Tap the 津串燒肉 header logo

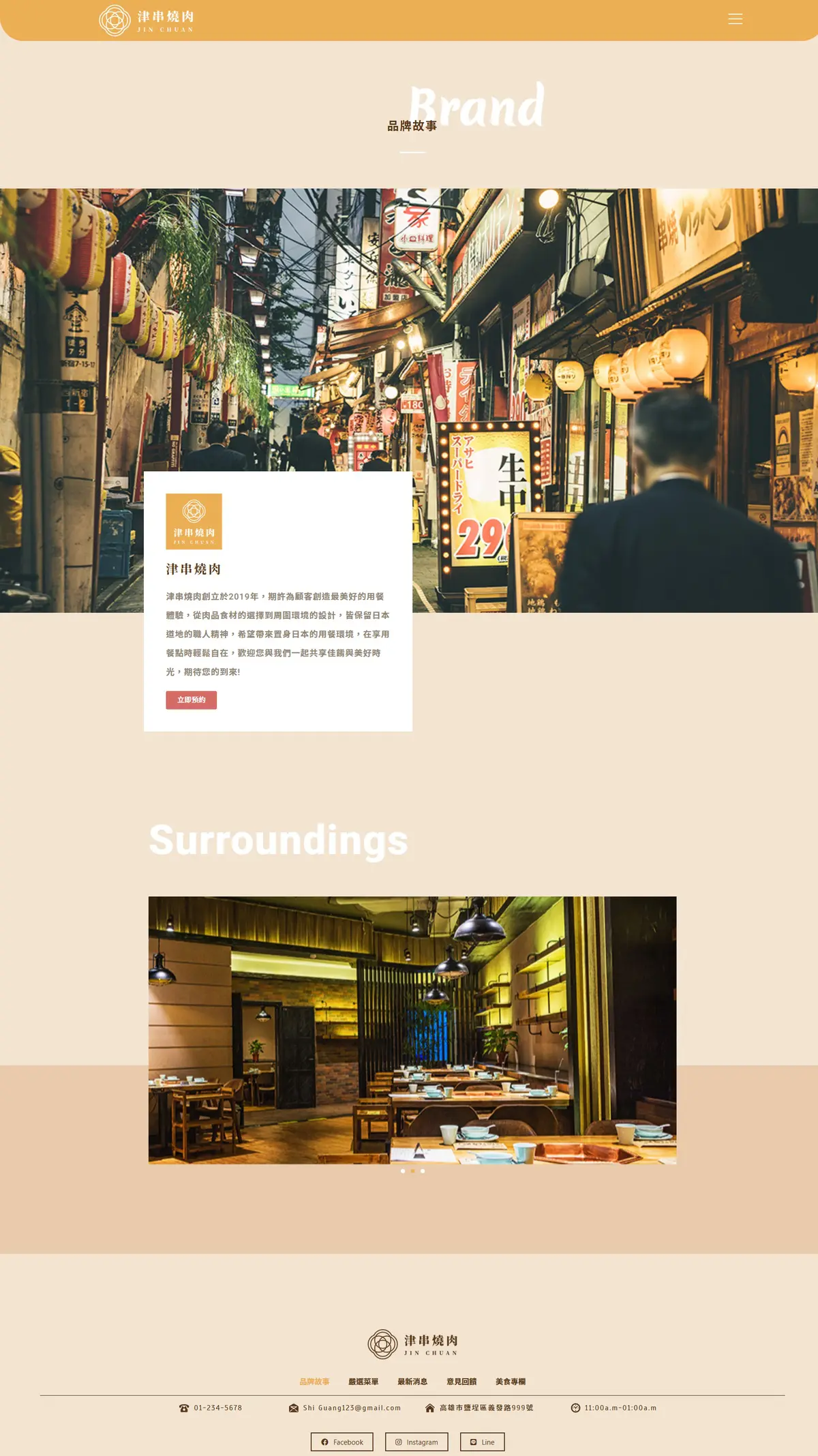click(147, 20)
